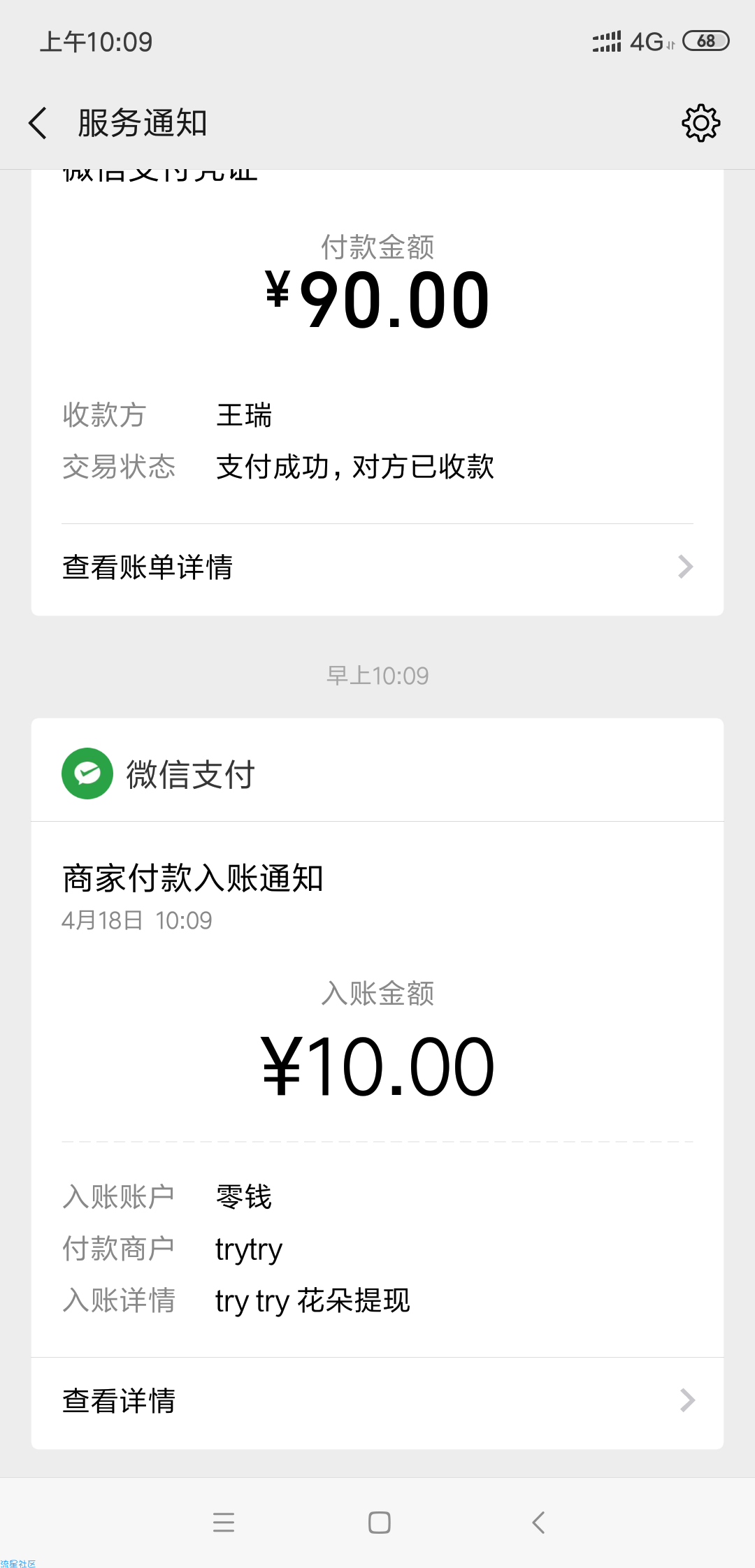Open the 微信支付 card header

coord(377,771)
